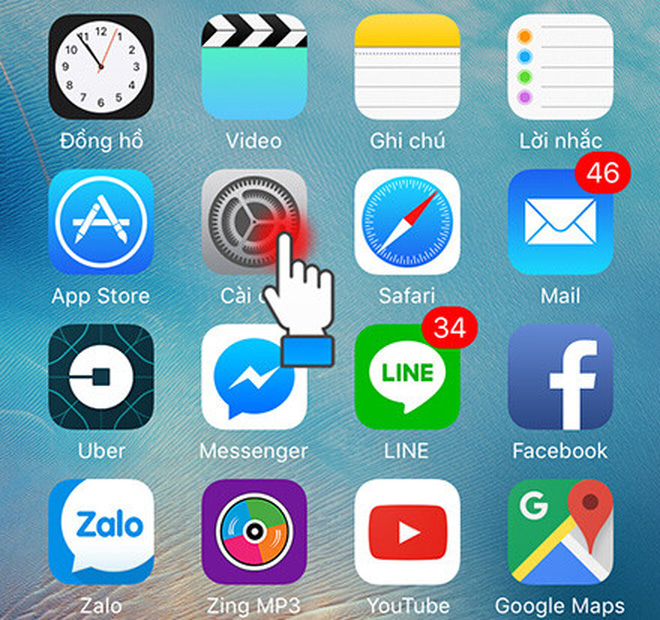Open Mail with 46 unread
Image resolution: width=660 pixels, height=620 pixels.
pyautogui.click(x=560, y=222)
